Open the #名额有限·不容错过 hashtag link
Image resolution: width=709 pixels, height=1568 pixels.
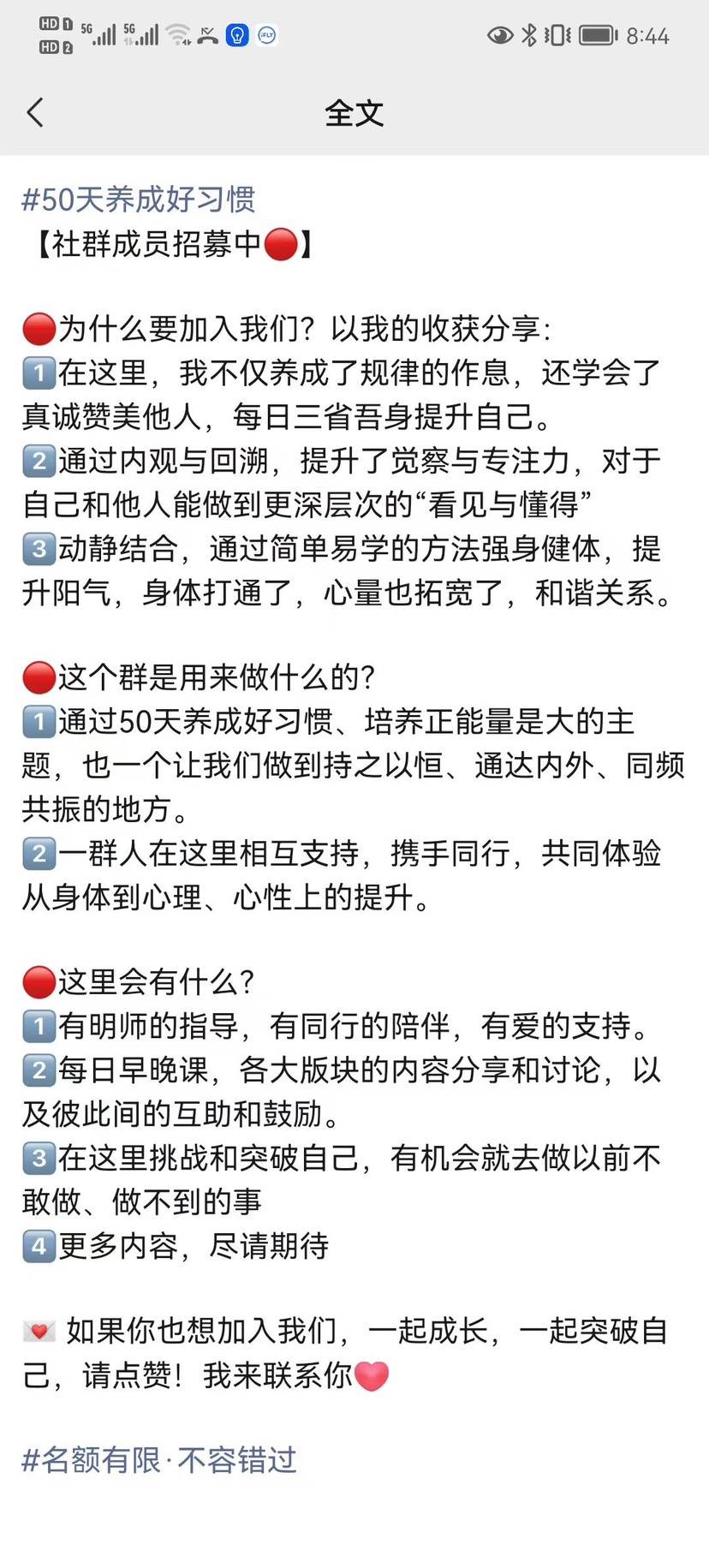(x=159, y=1459)
